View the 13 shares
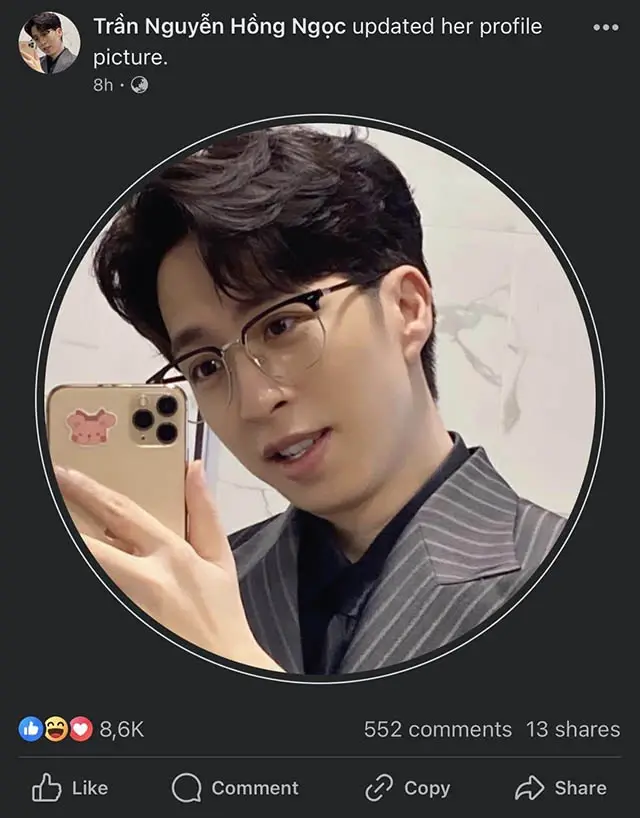640x818 pixels. [x=573, y=729]
